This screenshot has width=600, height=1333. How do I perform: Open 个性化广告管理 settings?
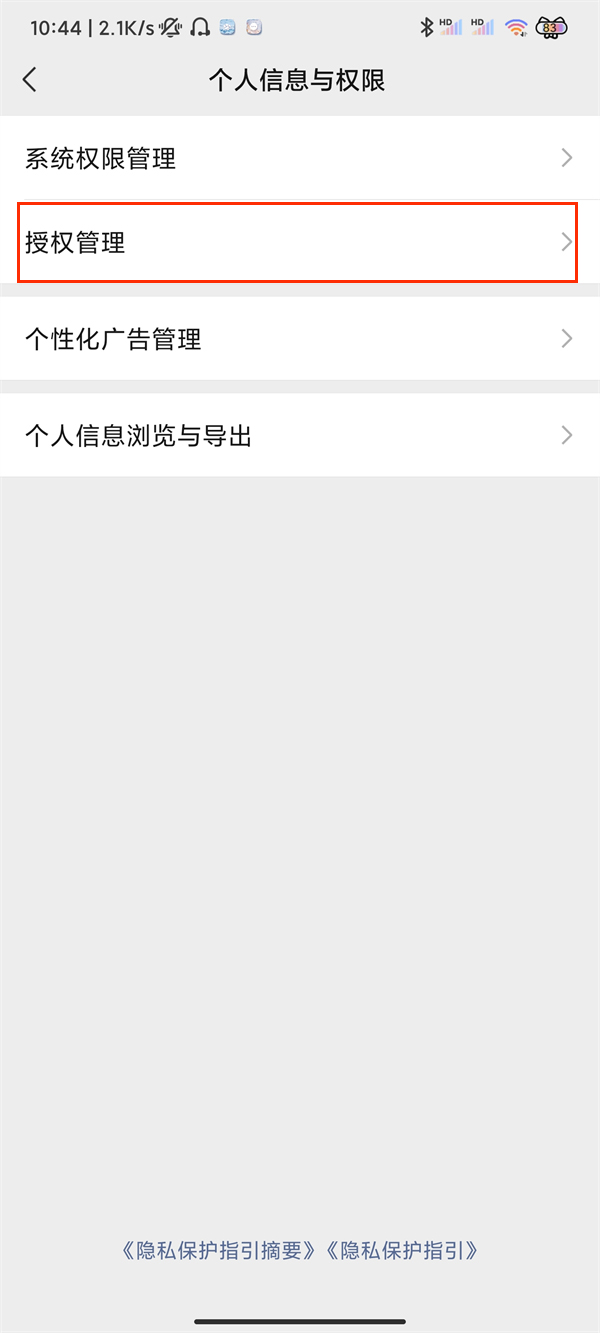[299, 339]
